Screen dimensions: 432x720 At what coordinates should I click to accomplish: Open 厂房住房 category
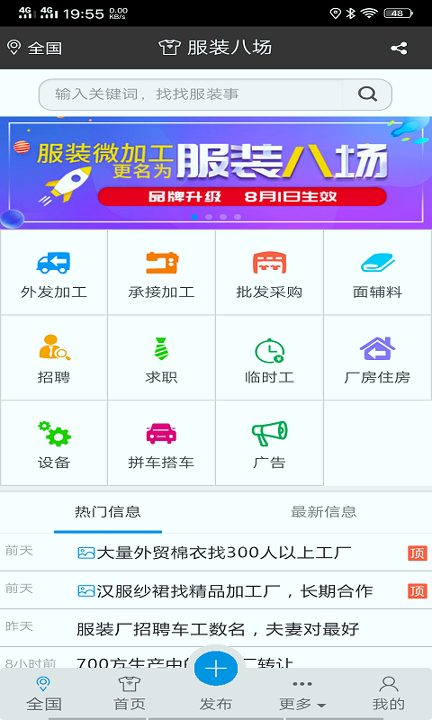(x=378, y=358)
